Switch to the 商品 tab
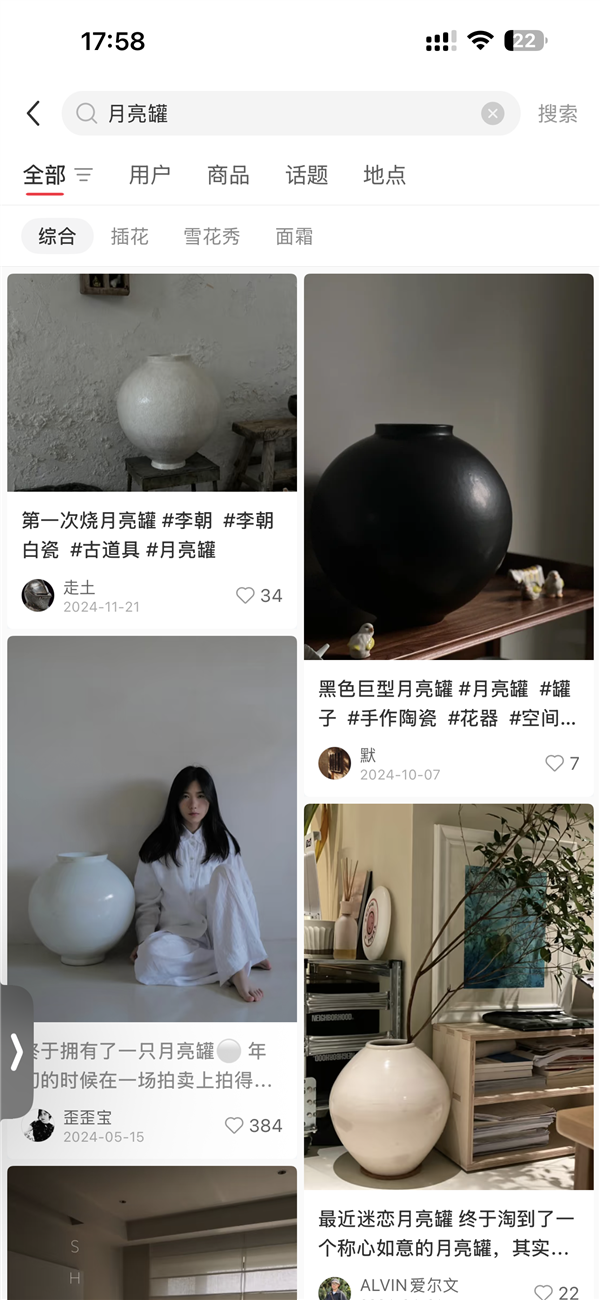Viewport: 600px width, 1300px height. pos(228,175)
